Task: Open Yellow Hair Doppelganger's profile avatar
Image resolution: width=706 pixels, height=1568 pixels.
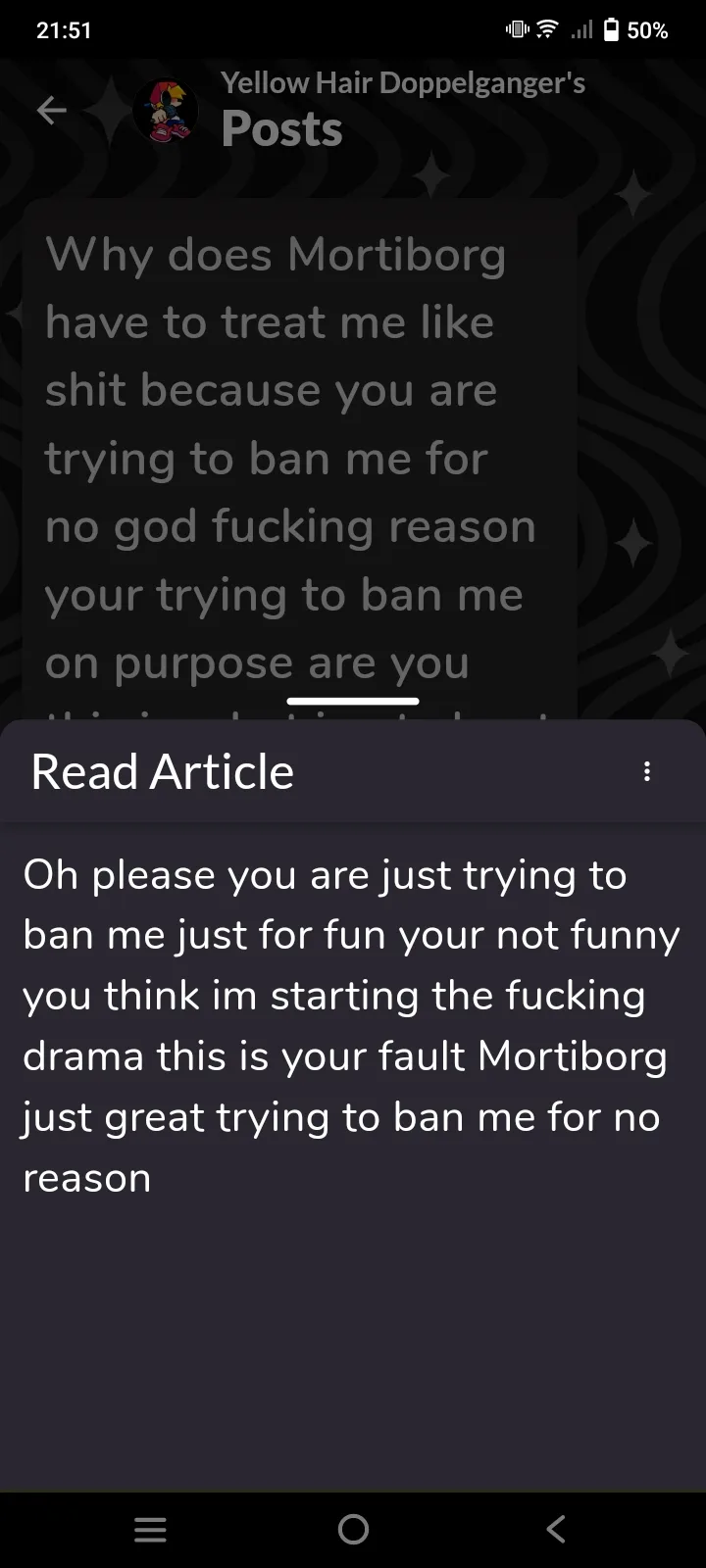Action: (164, 111)
